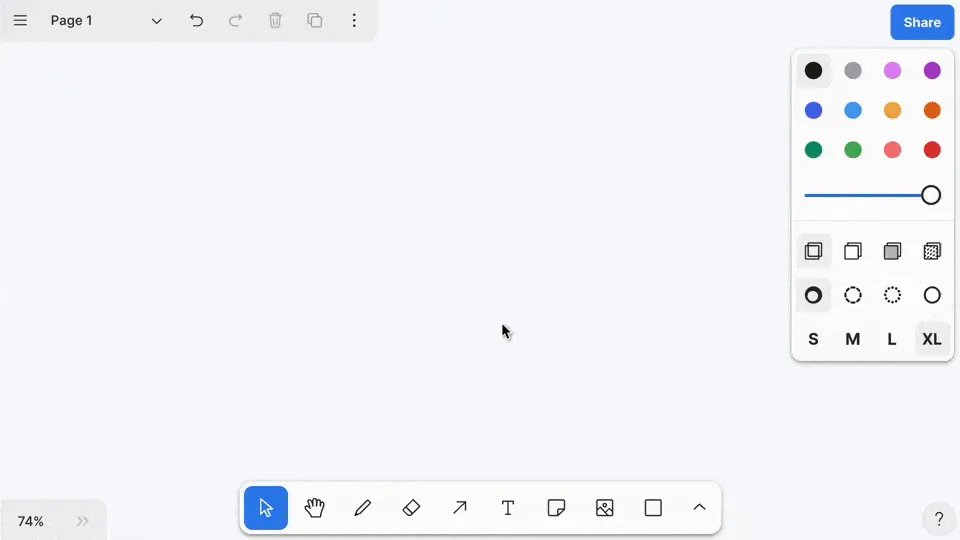This screenshot has width=960, height=540.
Task: Expand more tools with the chevron
Action: tap(700, 508)
